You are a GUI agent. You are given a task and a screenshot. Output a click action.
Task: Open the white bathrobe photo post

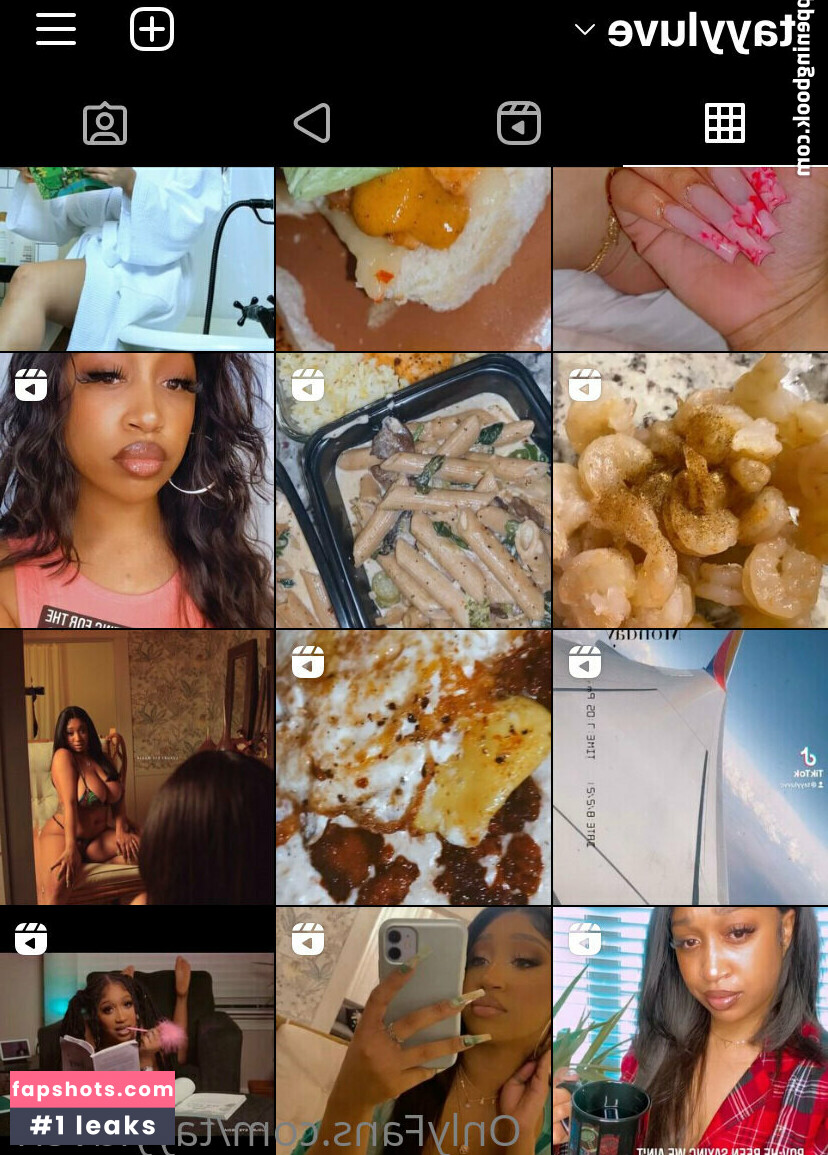(x=136, y=258)
